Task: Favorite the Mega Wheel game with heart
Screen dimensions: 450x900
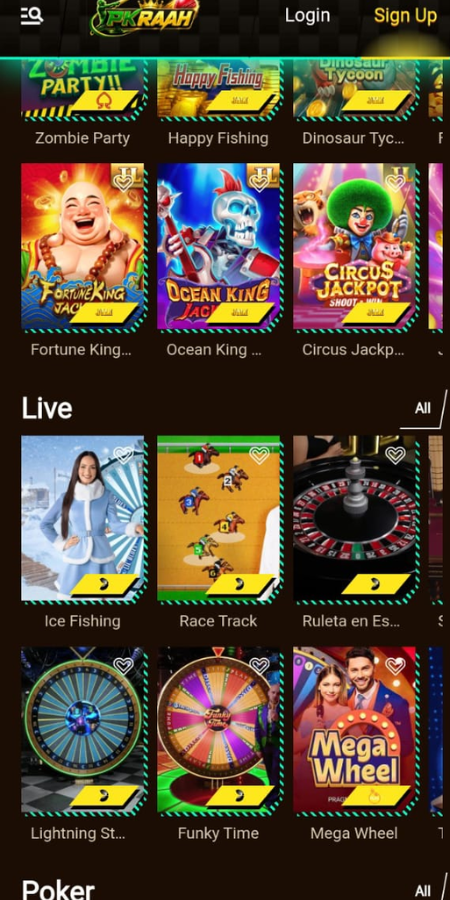Action: (395, 666)
